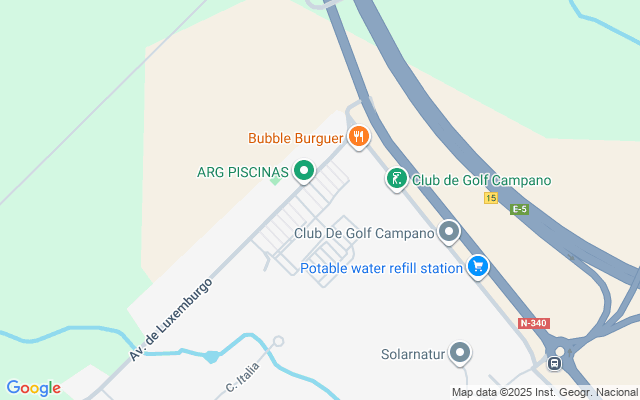This screenshot has width=640, height=400.
Task: Open the Google logo link
Action: tap(33, 388)
